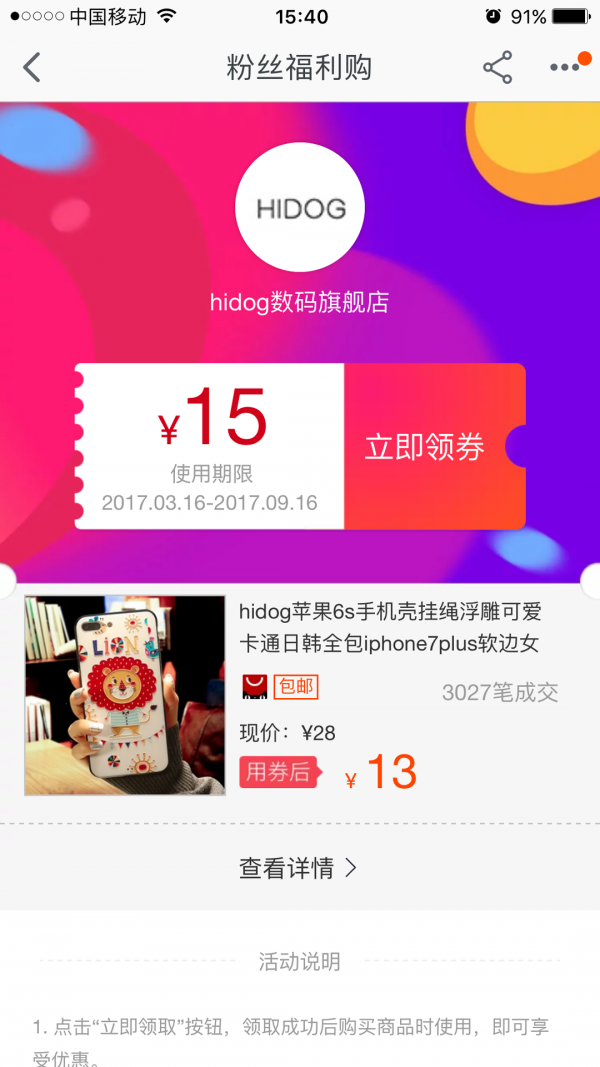Open the hidog phone case product image
This screenshot has width=600, height=1067.
[x=125, y=695]
